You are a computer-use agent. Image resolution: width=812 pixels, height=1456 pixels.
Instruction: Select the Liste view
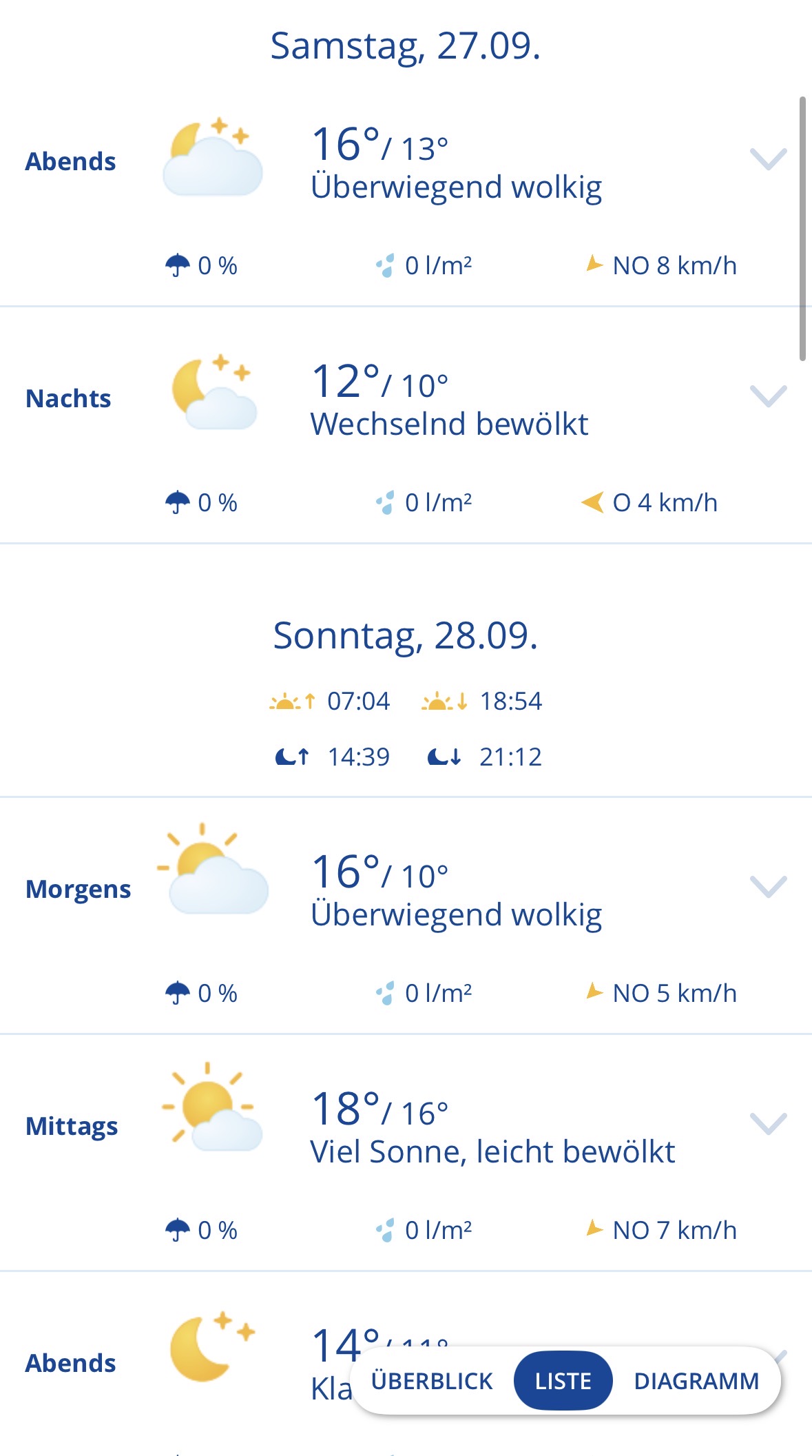tap(563, 1381)
